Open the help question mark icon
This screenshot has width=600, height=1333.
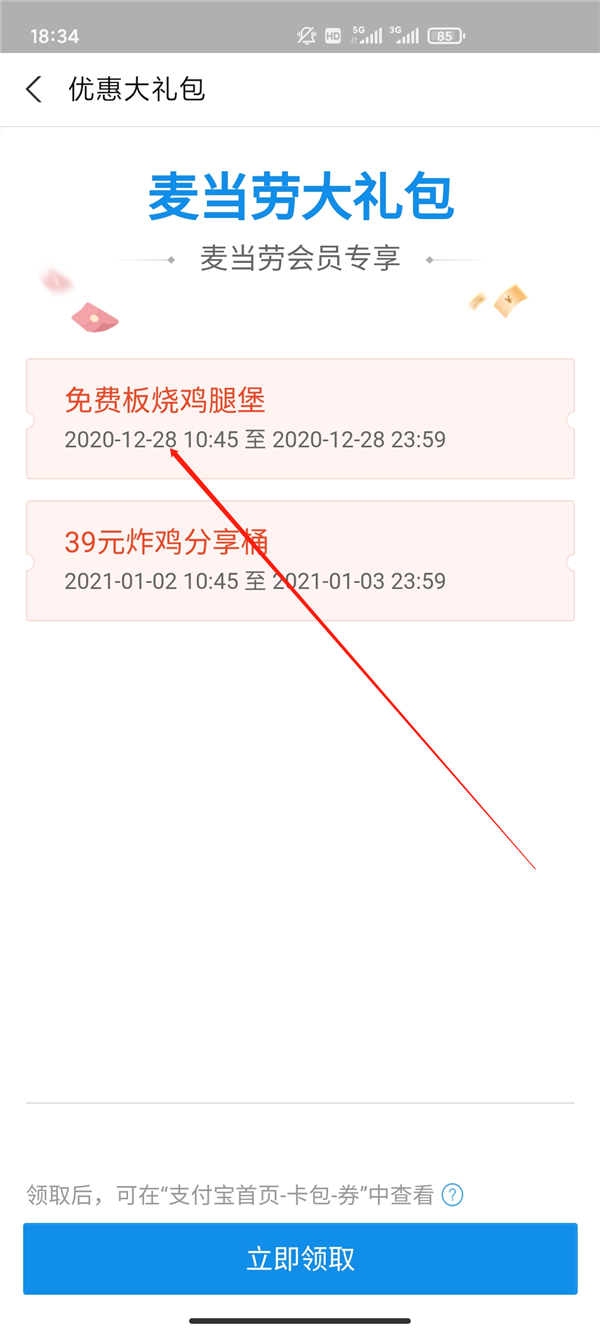click(453, 1194)
